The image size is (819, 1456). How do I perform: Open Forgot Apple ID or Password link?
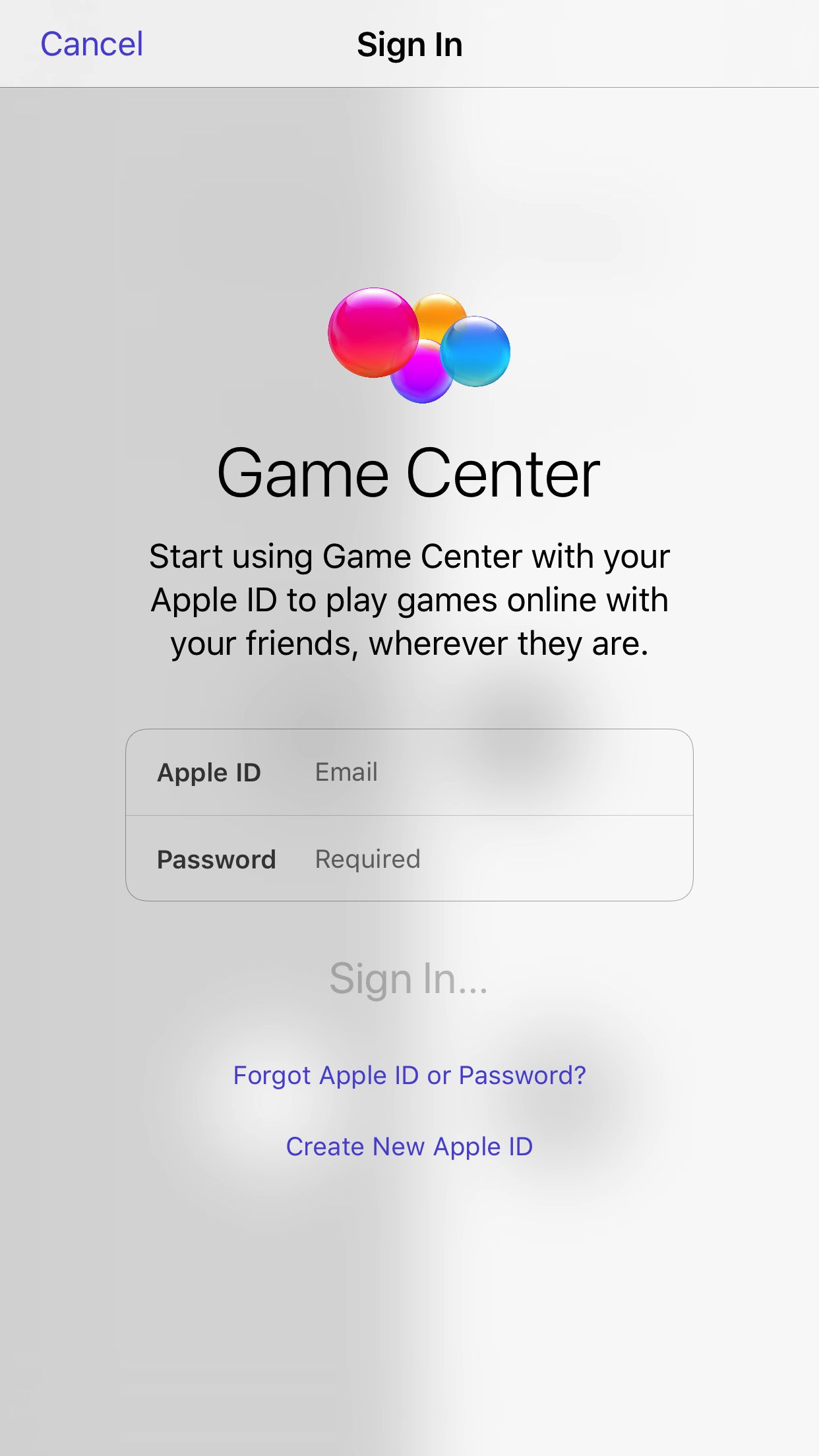click(409, 1076)
